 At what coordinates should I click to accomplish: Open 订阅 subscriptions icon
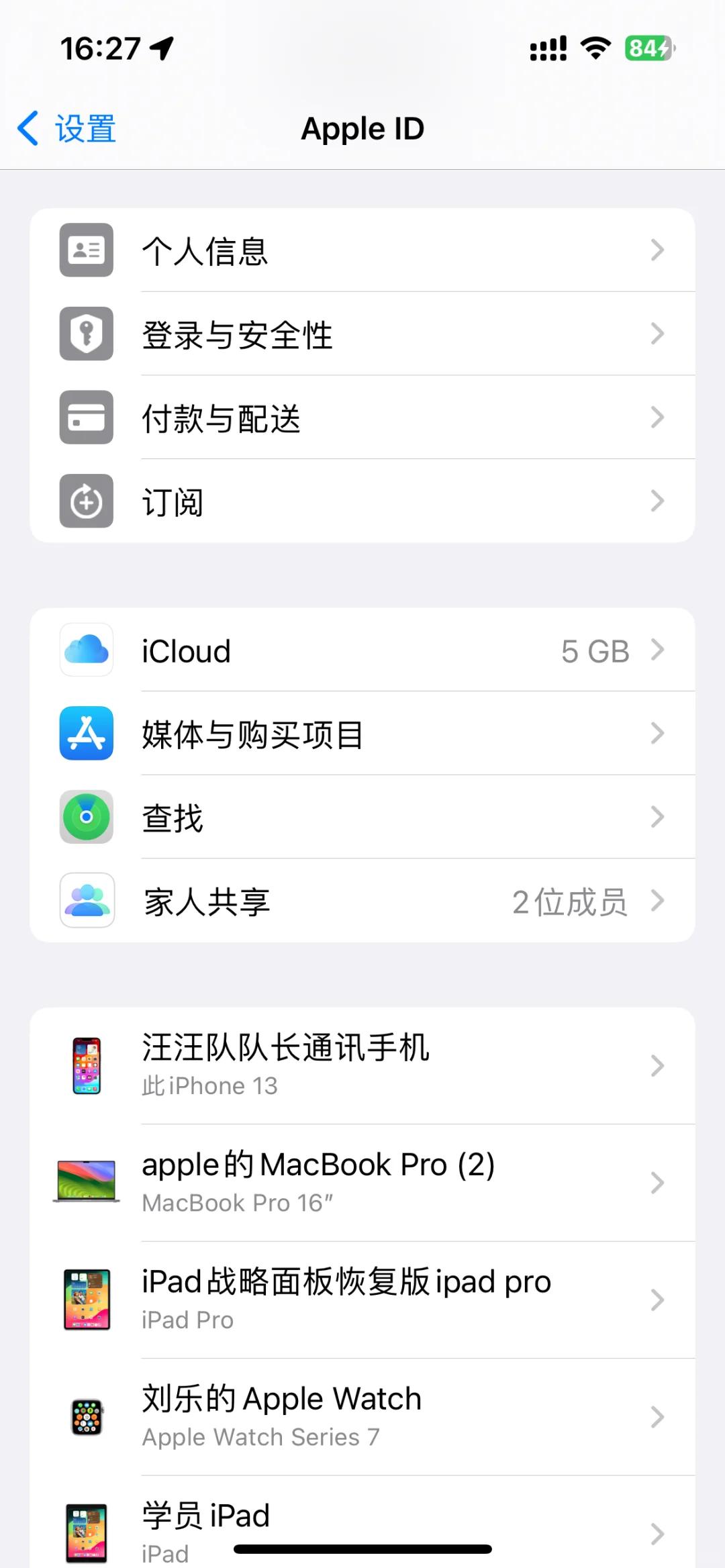pos(86,501)
